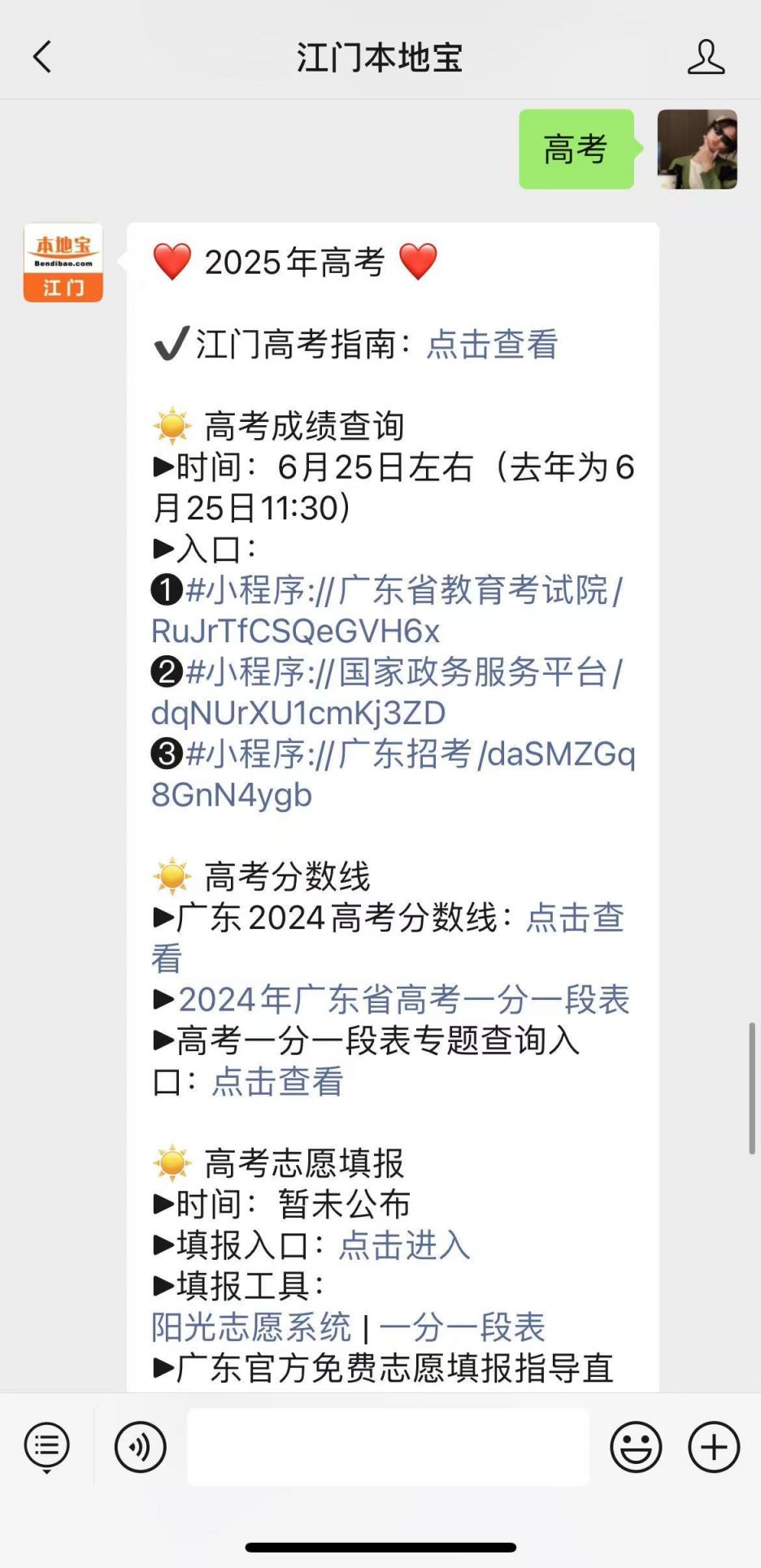Screen dimensions: 761x1568
Task: Switch to voice input
Action: (141, 1447)
